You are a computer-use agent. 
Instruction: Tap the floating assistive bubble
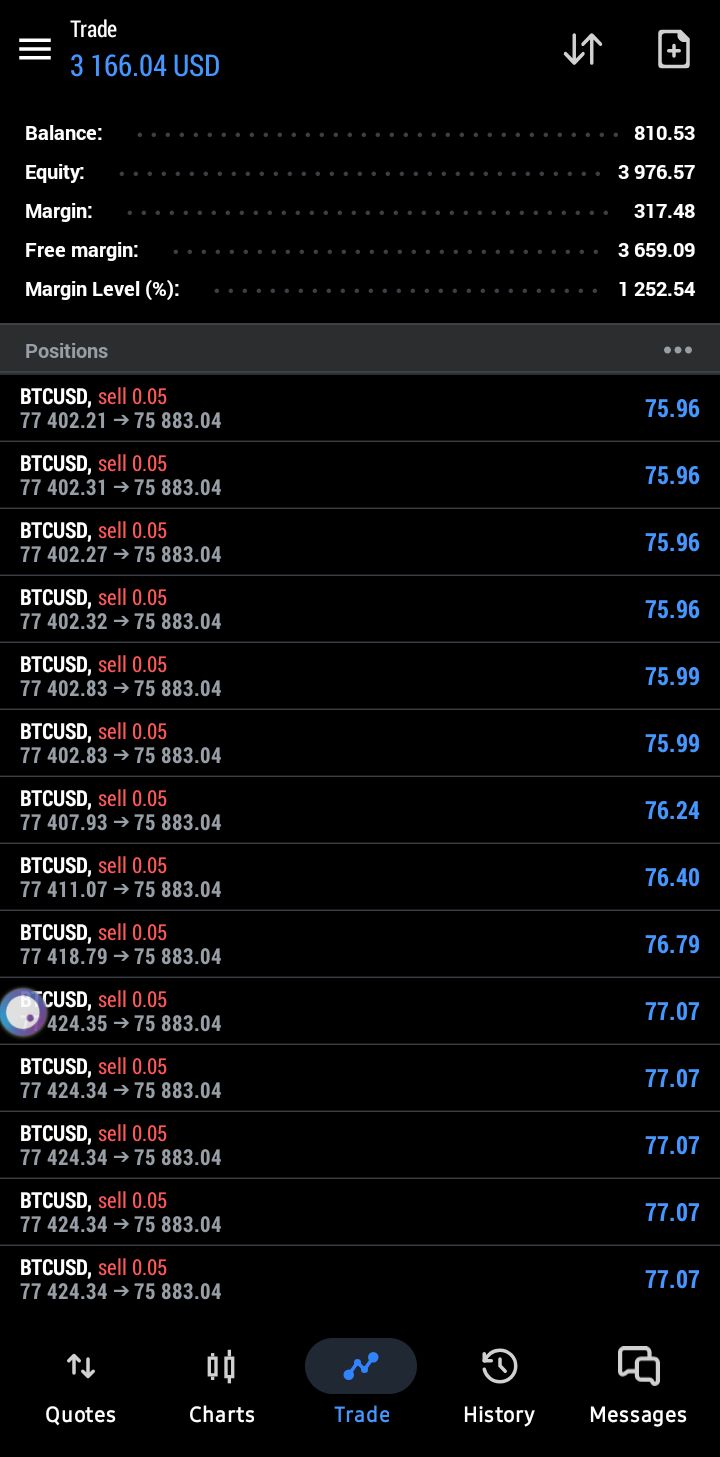[x=22, y=1013]
